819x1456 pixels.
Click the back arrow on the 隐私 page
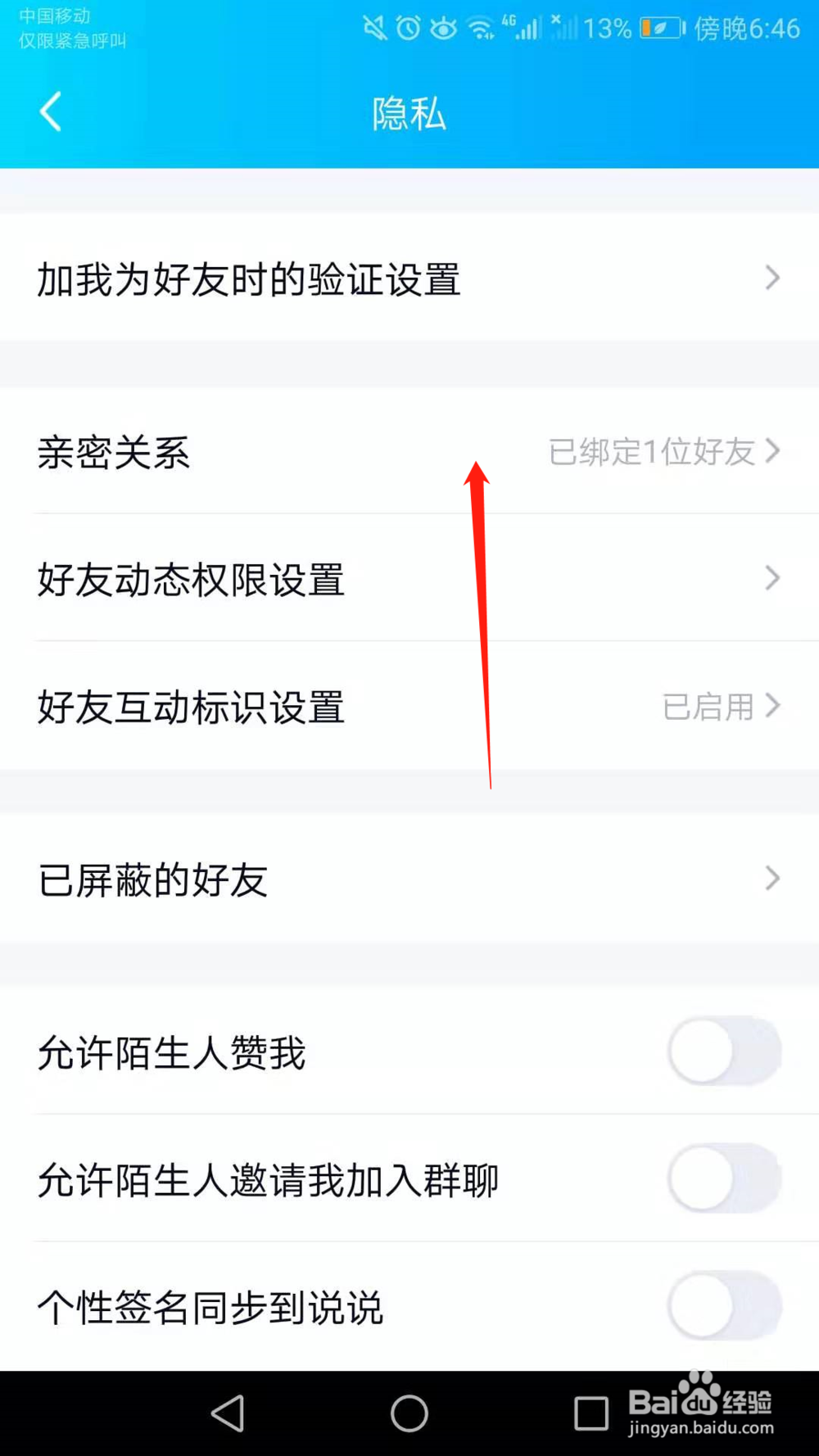(51, 112)
